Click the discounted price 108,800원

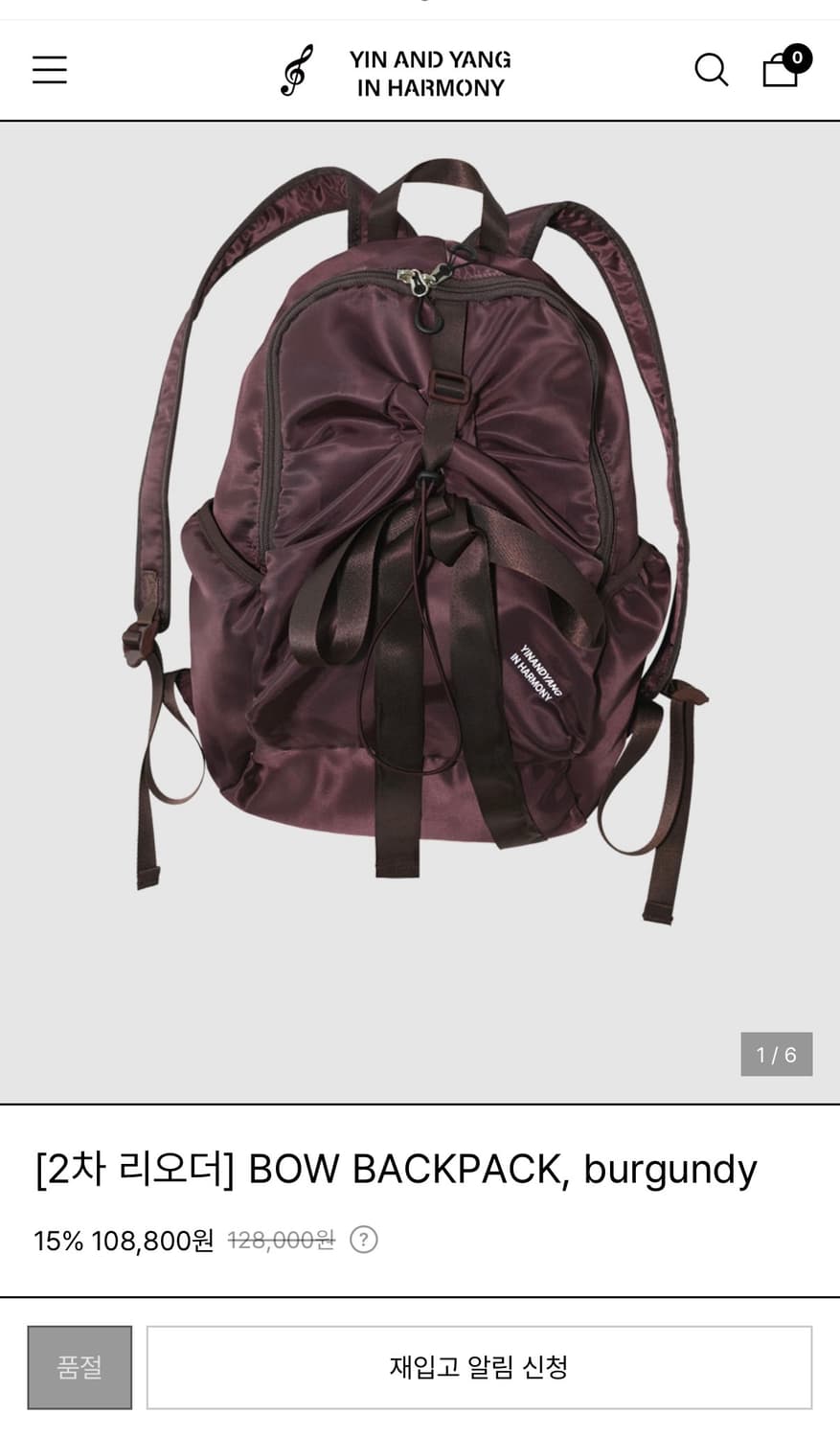[155, 1238]
